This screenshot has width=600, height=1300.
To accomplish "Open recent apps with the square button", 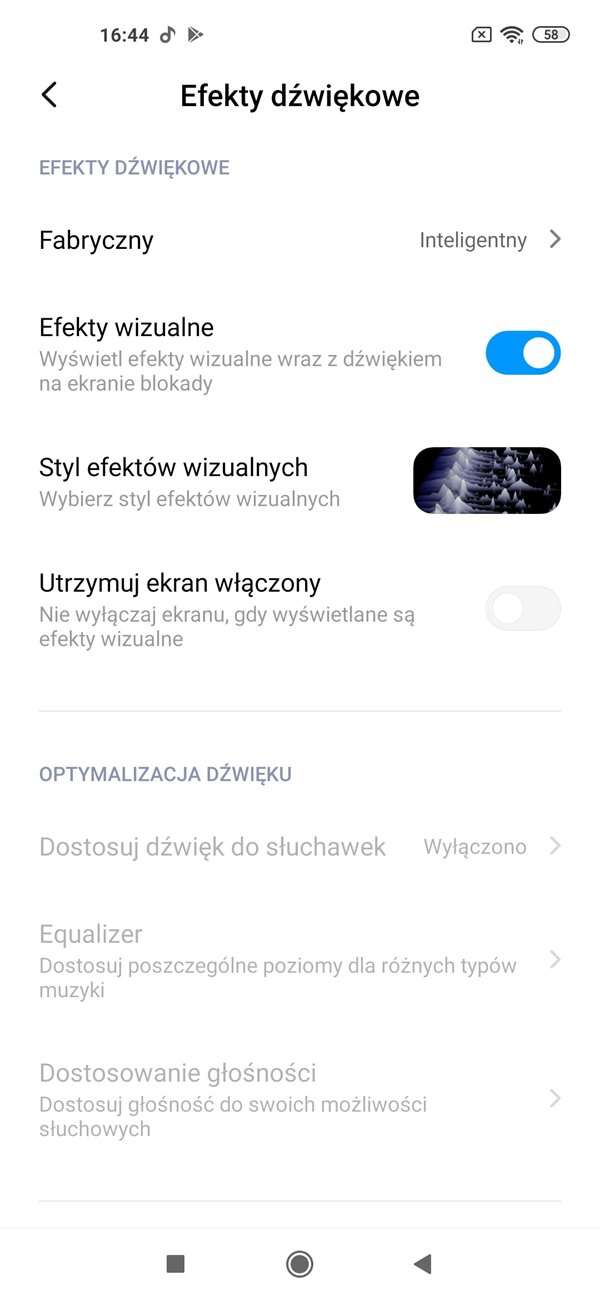I will coord(176,1264).
